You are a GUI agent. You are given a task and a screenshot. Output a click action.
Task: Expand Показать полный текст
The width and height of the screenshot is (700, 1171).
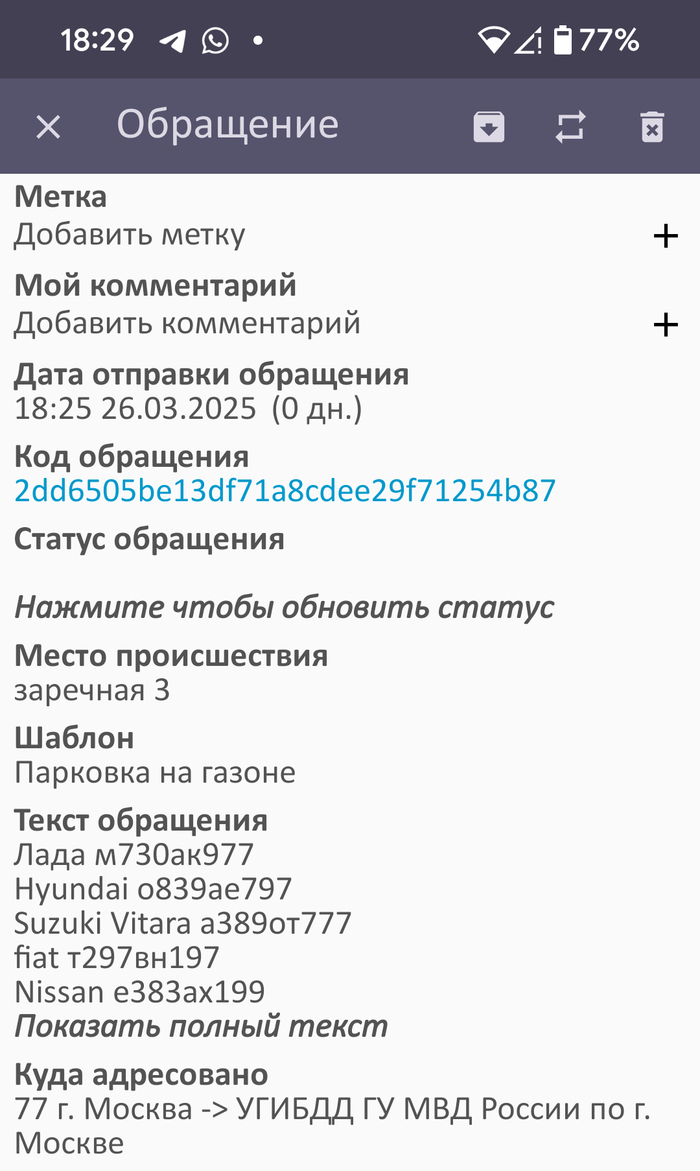201,1026
